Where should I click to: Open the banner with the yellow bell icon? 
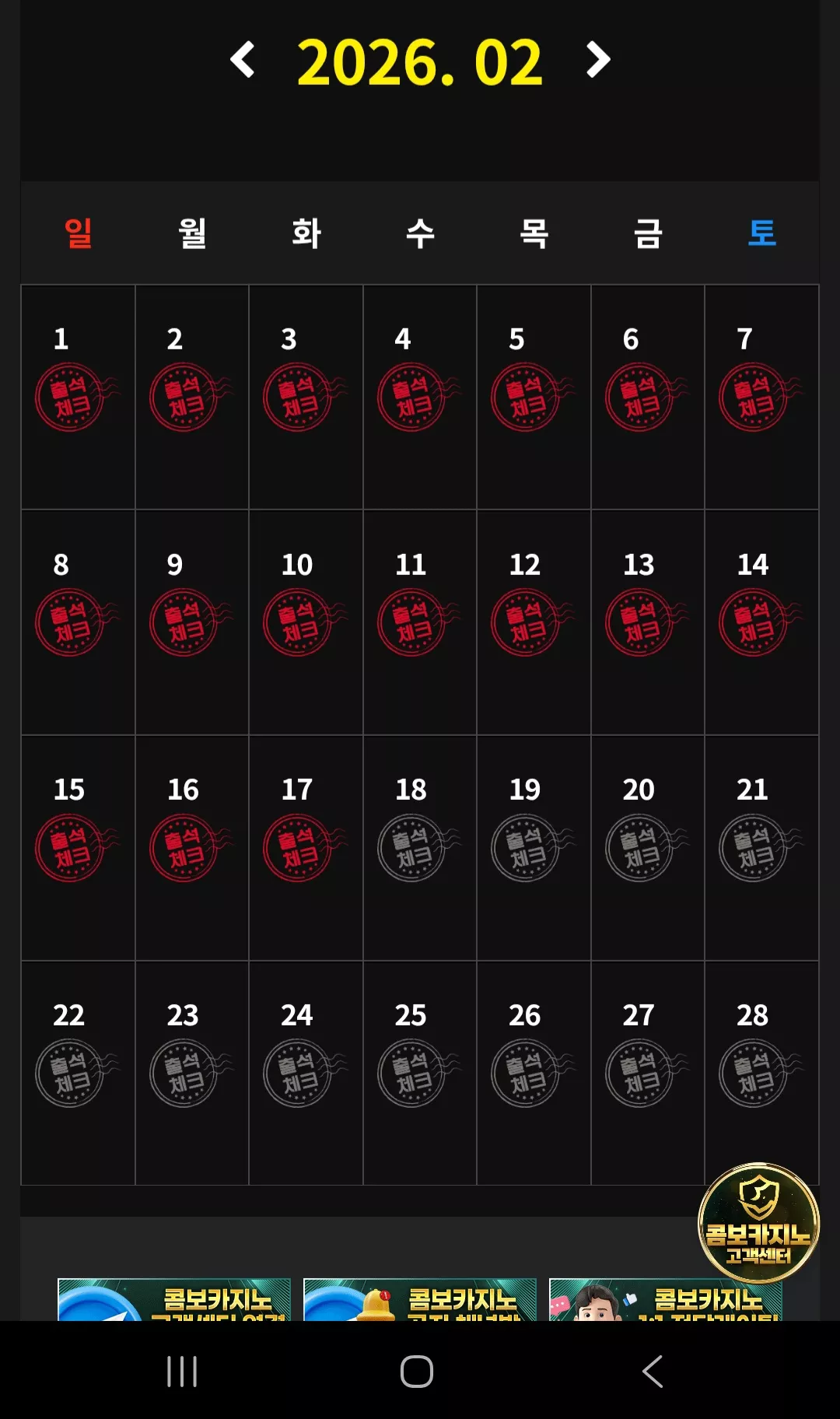pos(420,1299)
